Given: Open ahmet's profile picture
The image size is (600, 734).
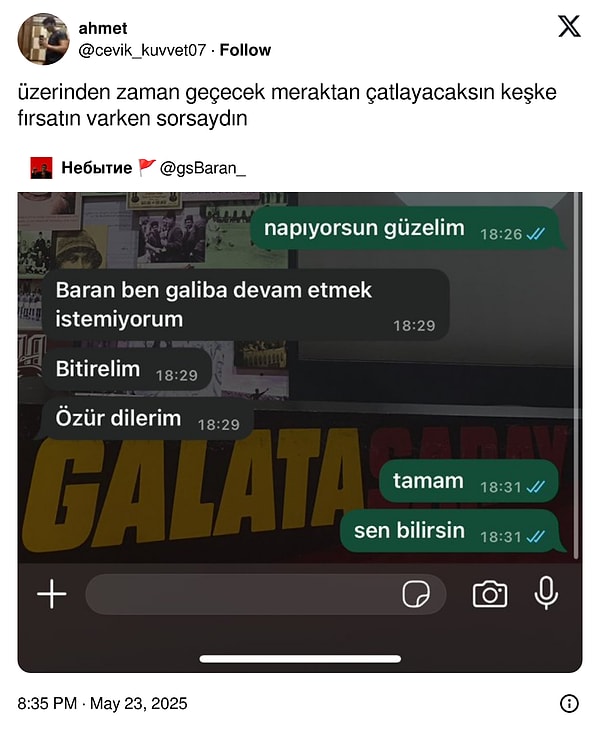Looking at the screenshot, I should tap(43, 39).
